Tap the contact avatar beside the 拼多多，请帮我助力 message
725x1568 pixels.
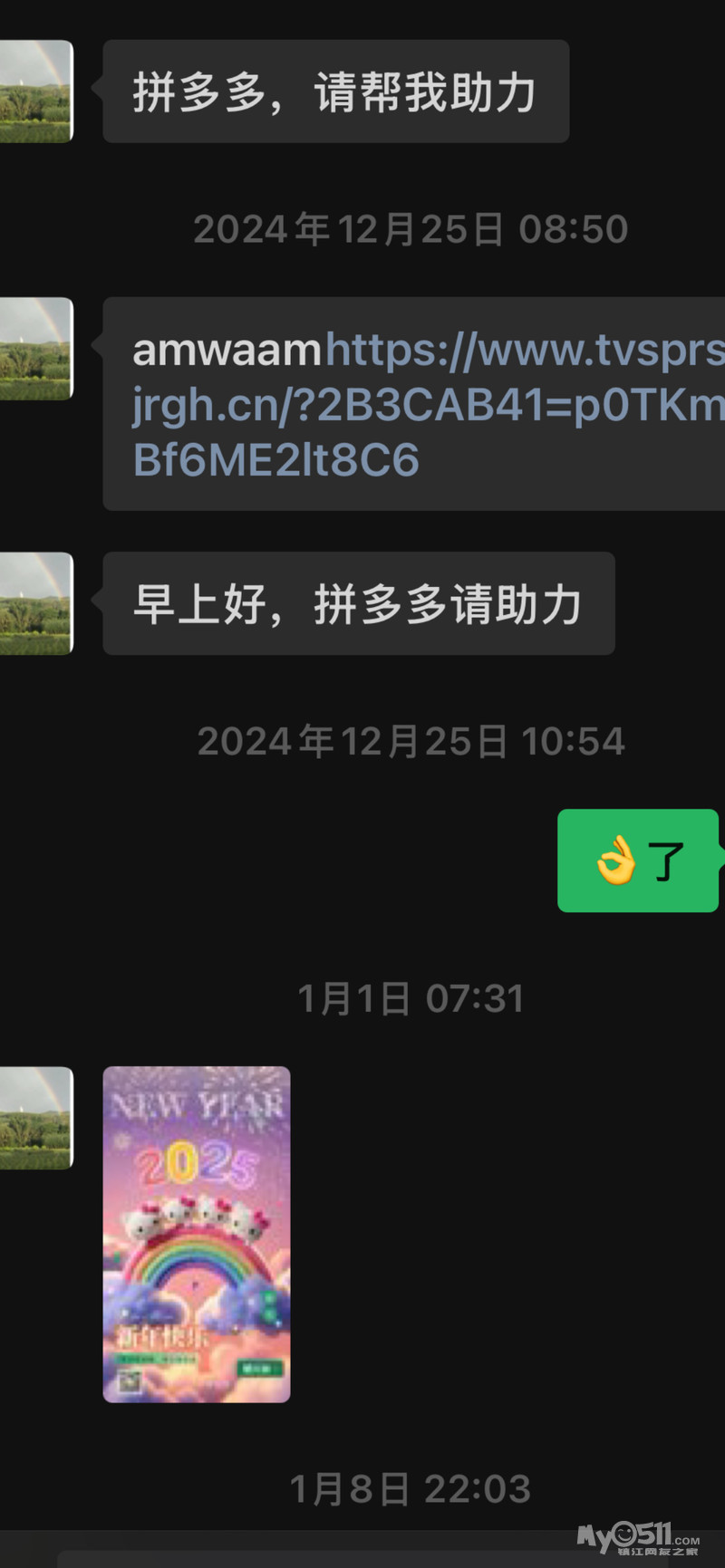tap(36, 91)
